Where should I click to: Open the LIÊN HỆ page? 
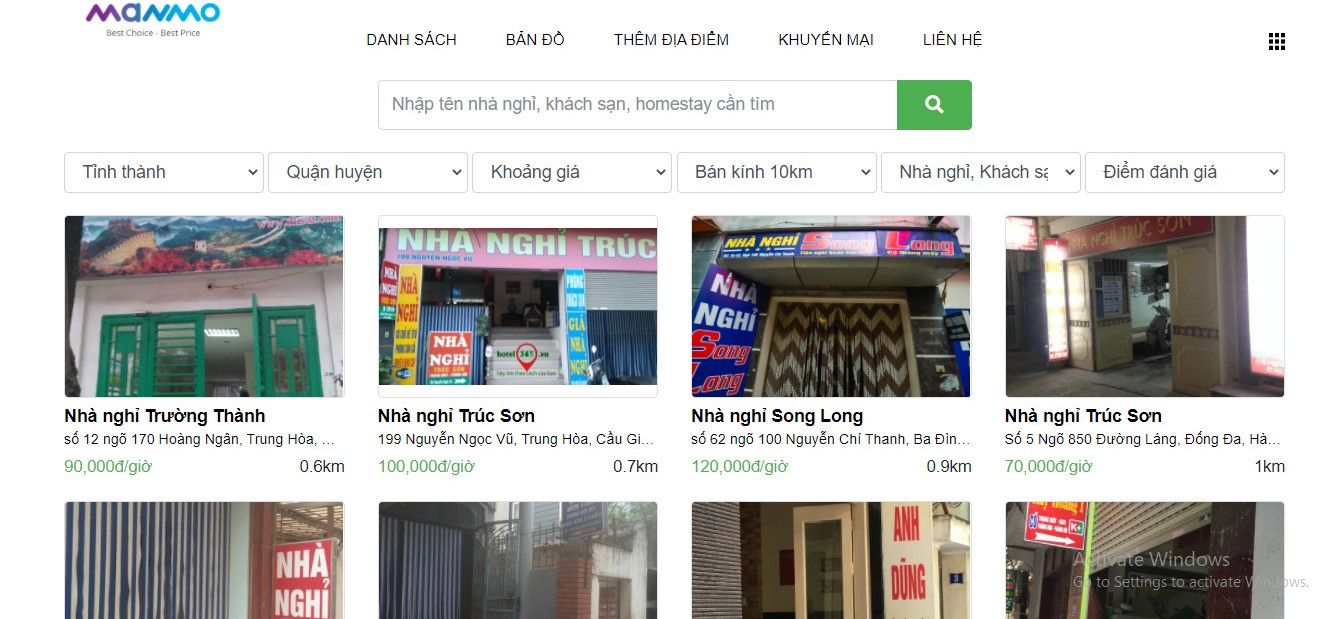pos(952,40)
